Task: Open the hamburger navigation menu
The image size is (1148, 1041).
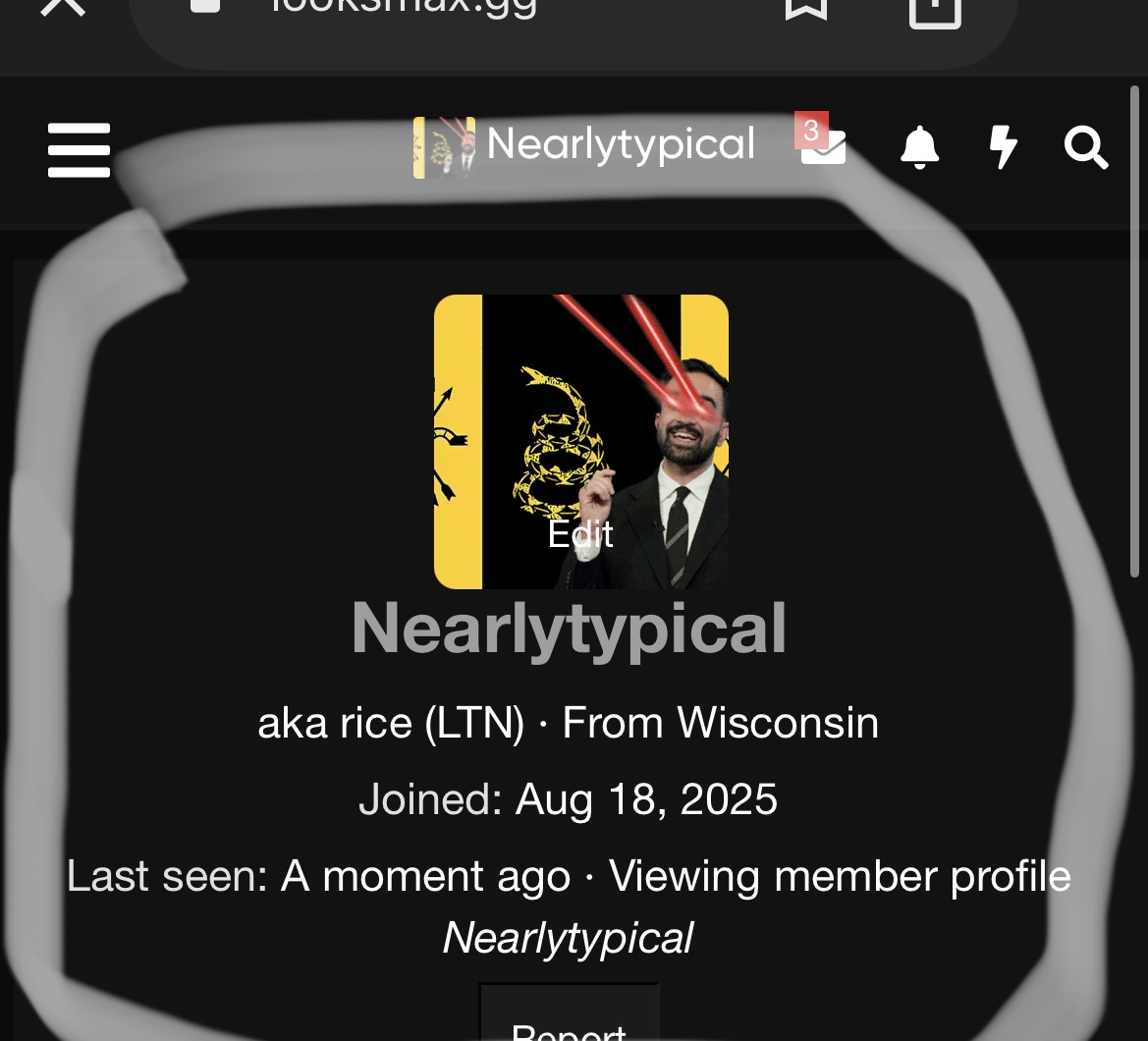Action: (79, 149)
